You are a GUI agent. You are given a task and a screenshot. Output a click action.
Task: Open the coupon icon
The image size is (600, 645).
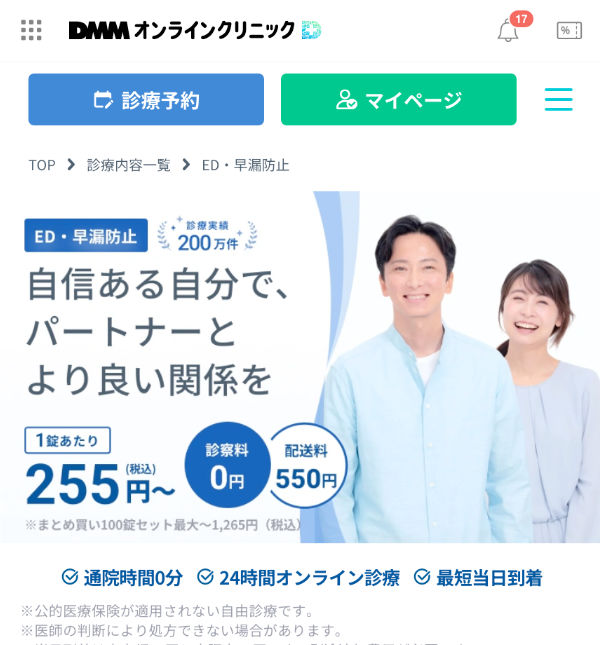point(569,30)
